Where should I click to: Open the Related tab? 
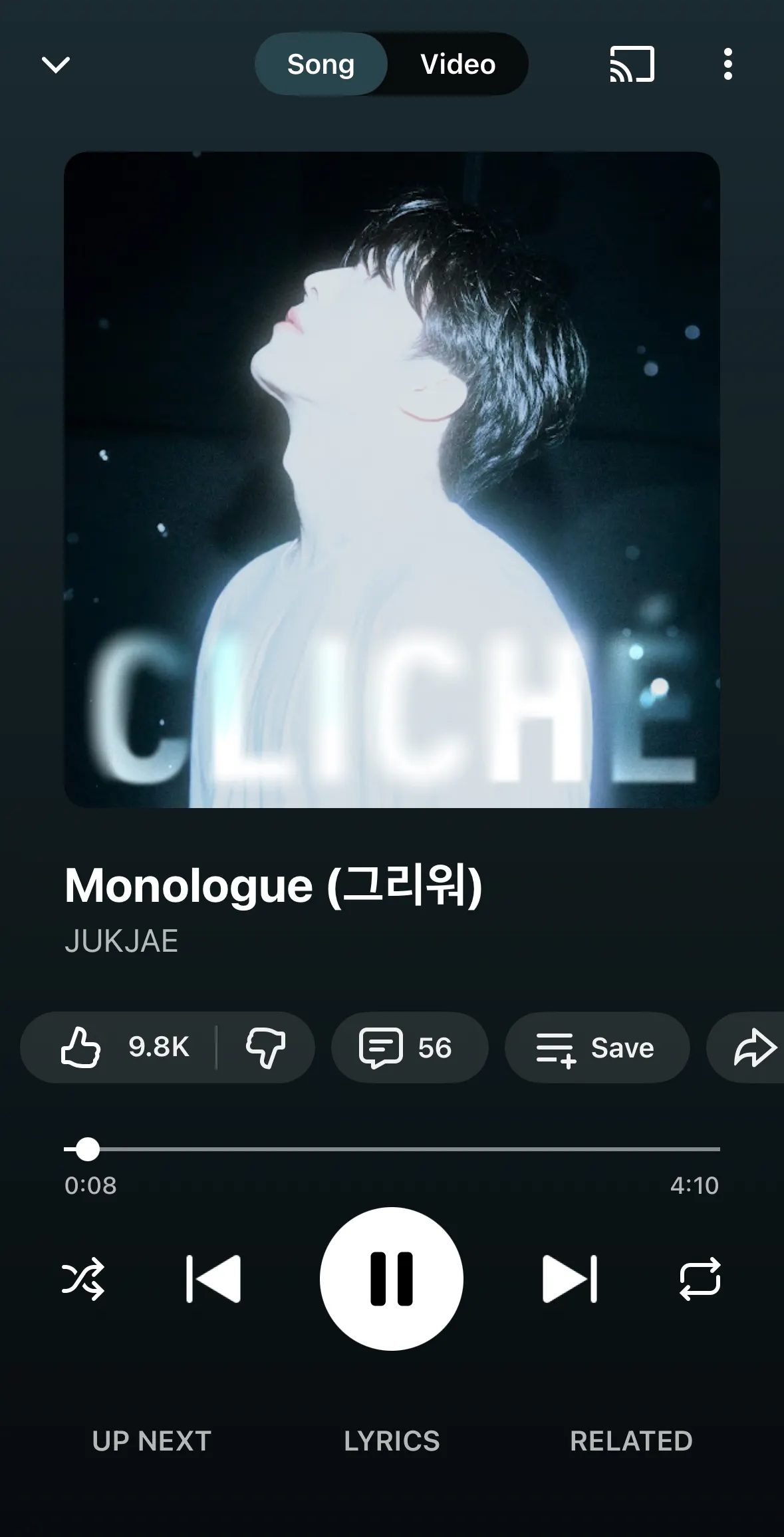click(631, 1441)
